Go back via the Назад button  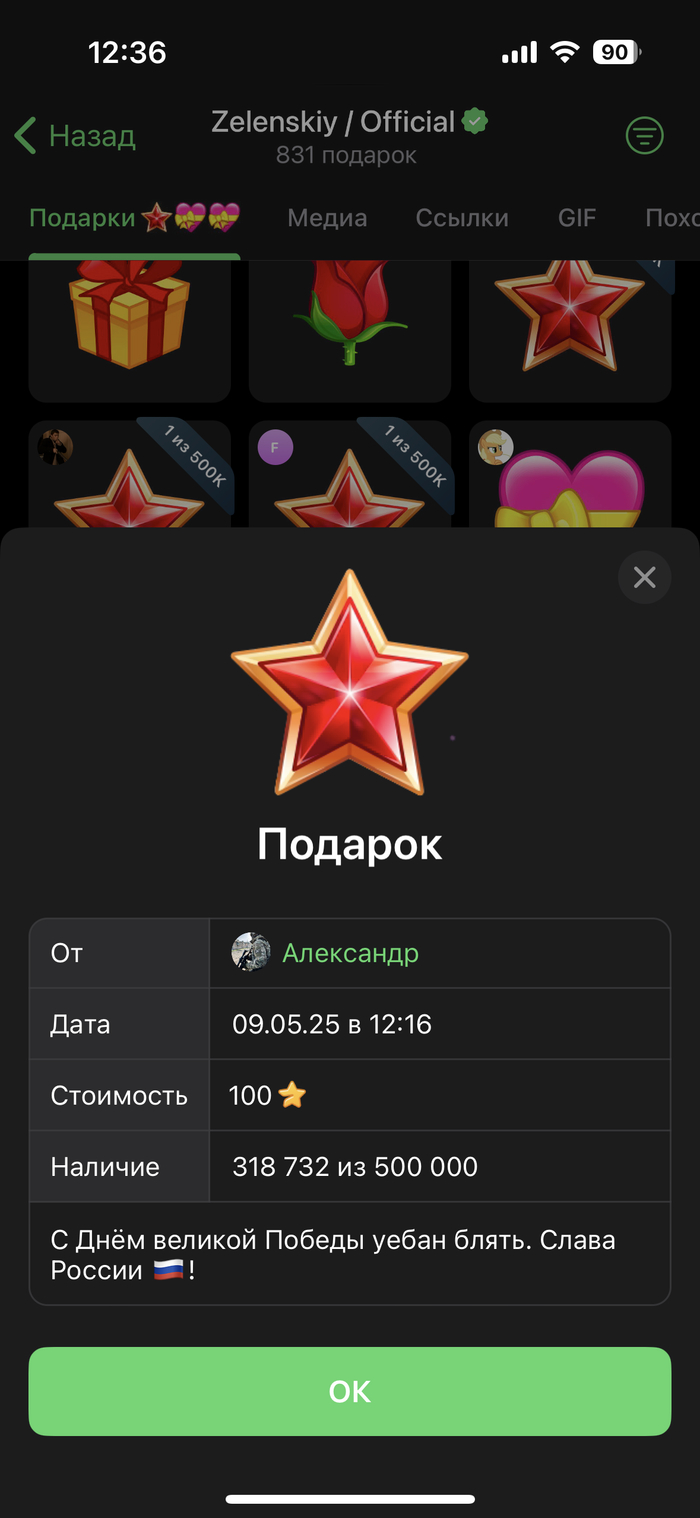[x=76, y=136]
